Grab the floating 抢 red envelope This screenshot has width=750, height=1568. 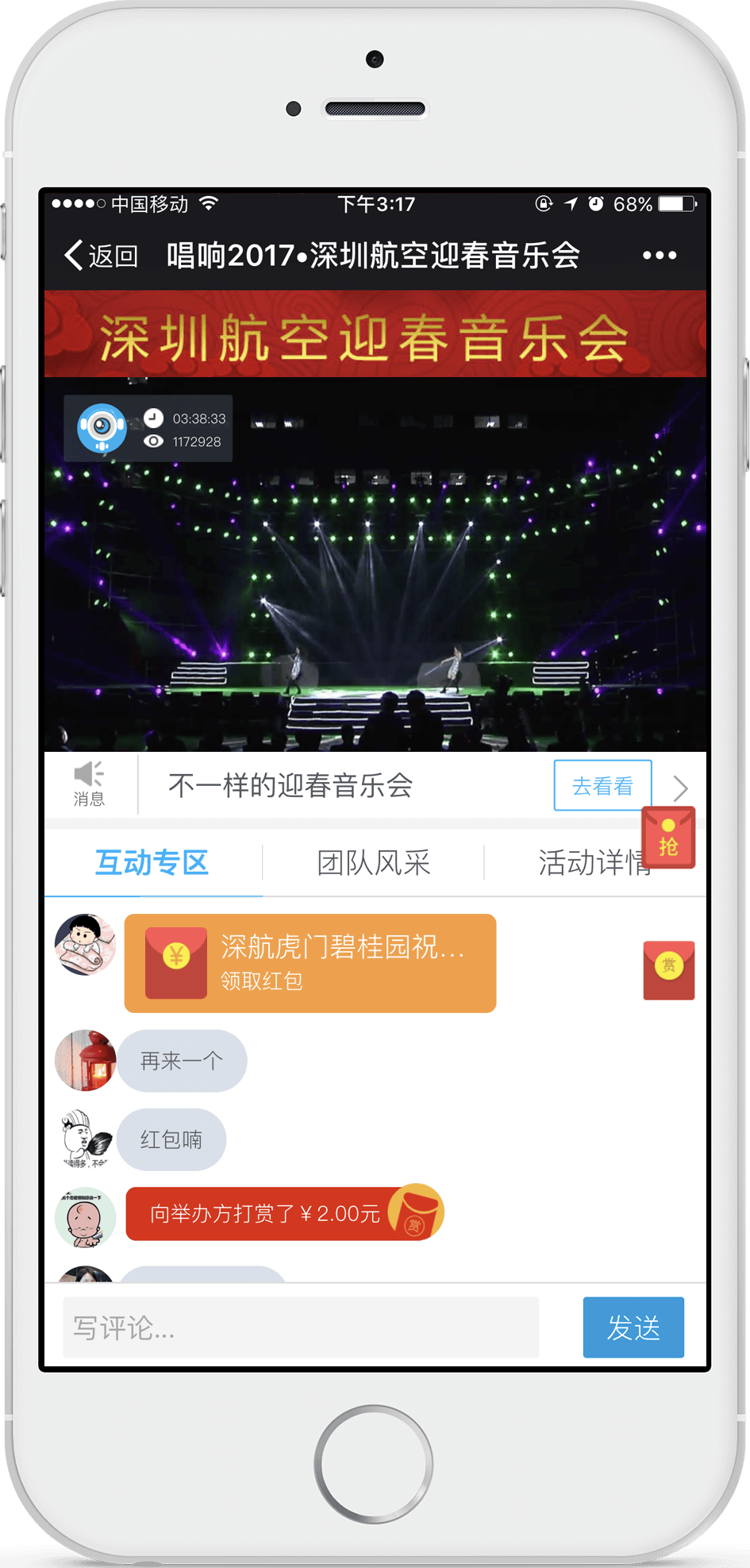tap(668, 838)
